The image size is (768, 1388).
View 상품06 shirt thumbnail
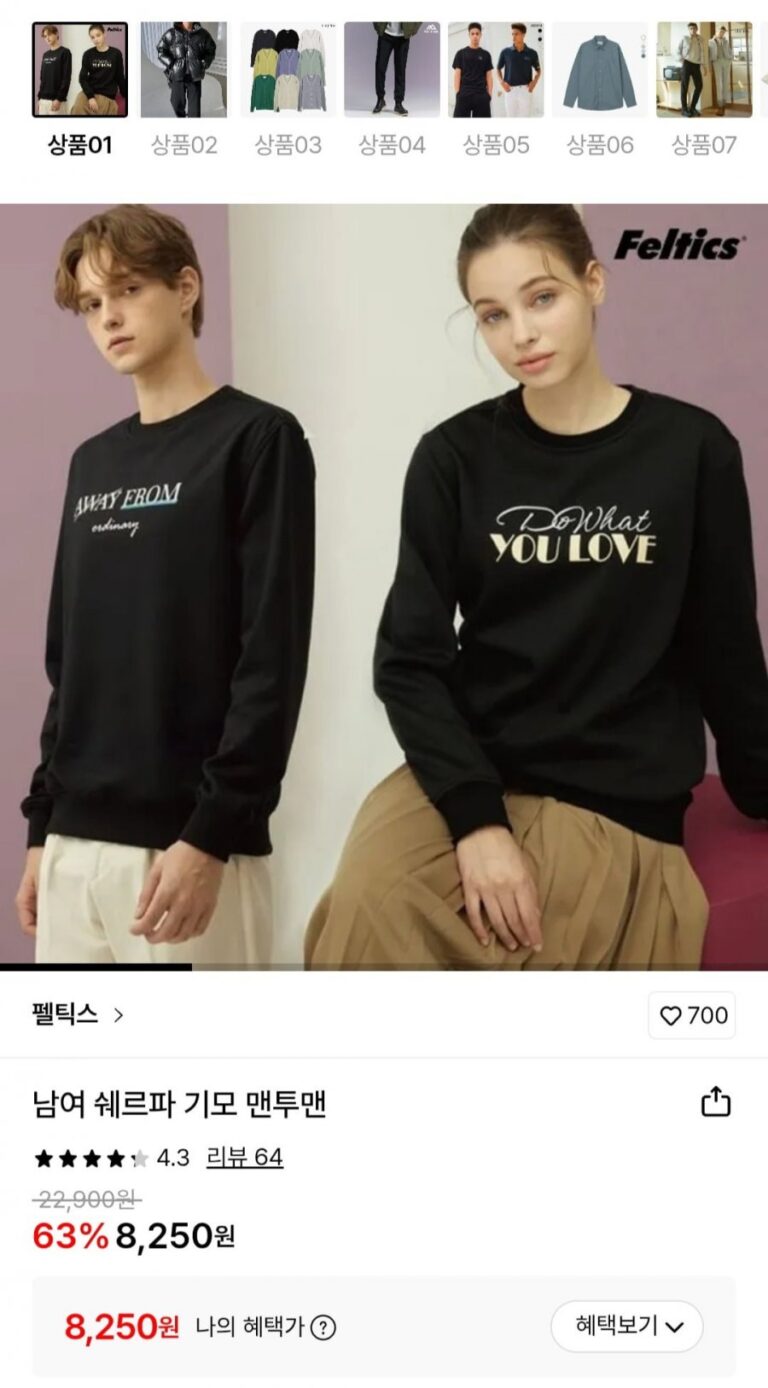[600, 70]
